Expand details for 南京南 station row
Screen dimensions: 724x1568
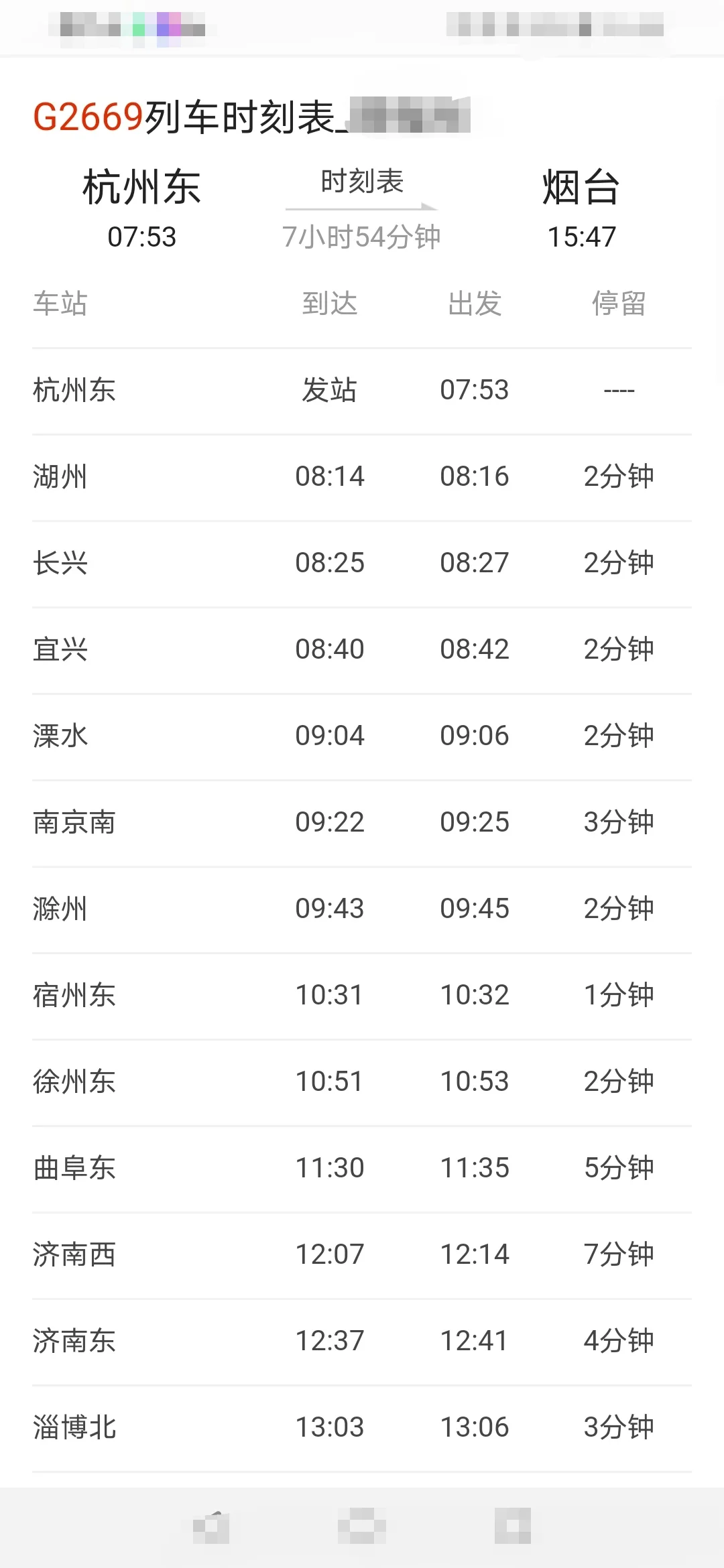(x=362, y=823)
